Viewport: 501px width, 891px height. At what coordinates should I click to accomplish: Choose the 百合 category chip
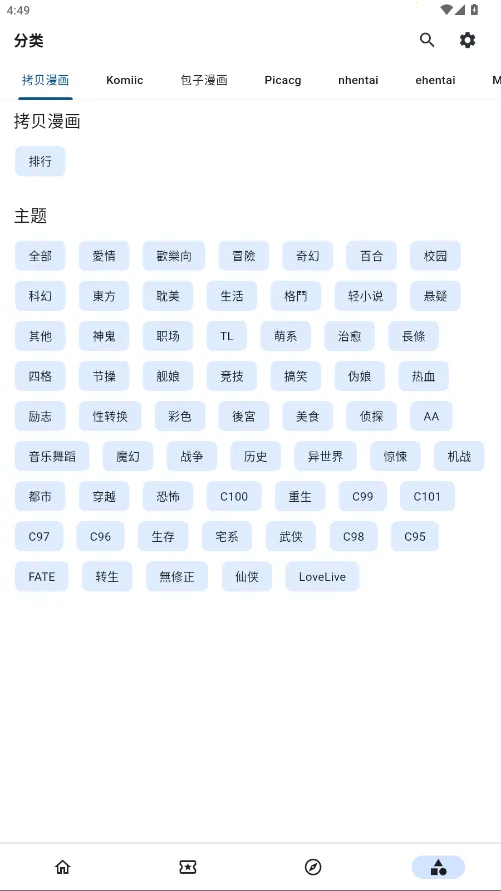coord(371,256)
